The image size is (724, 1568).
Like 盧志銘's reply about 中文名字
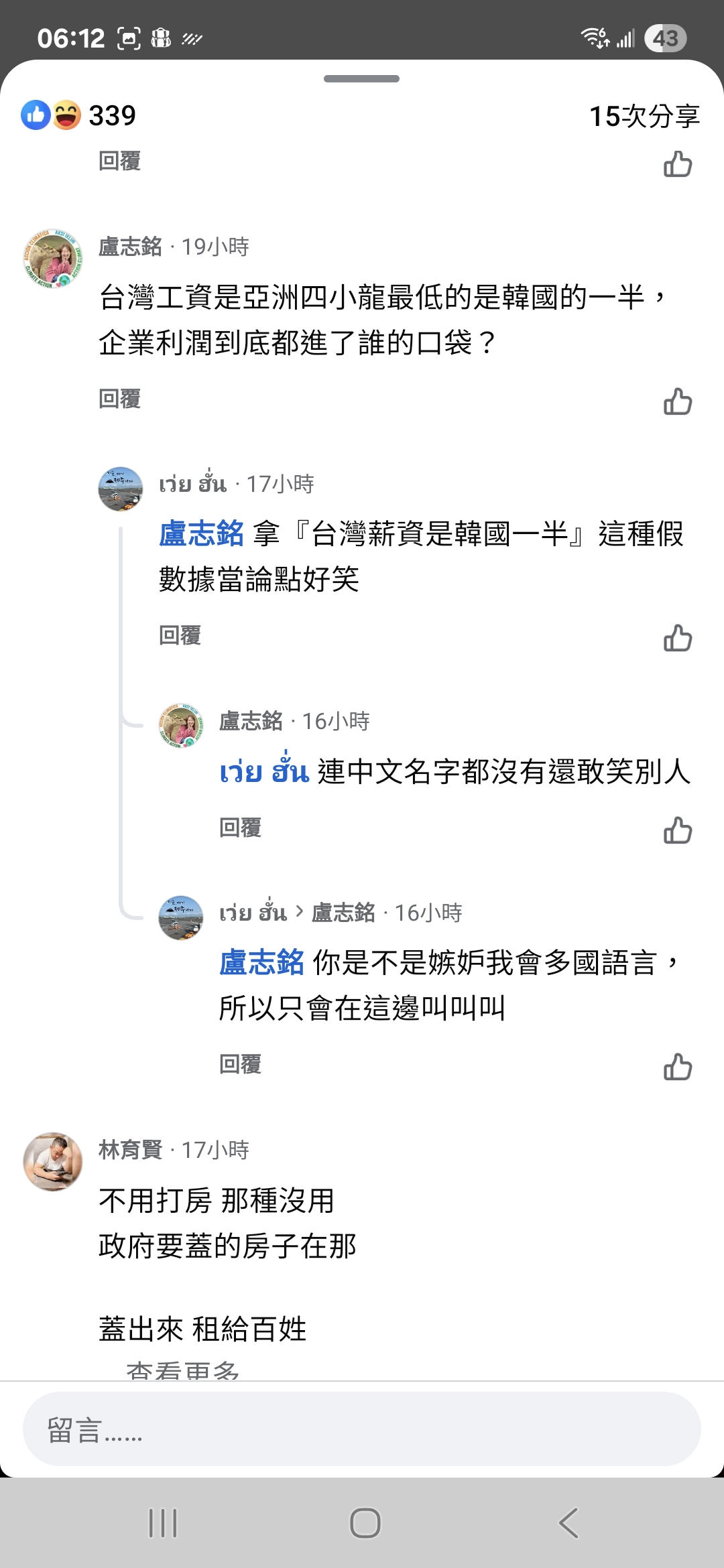point(678,830)
